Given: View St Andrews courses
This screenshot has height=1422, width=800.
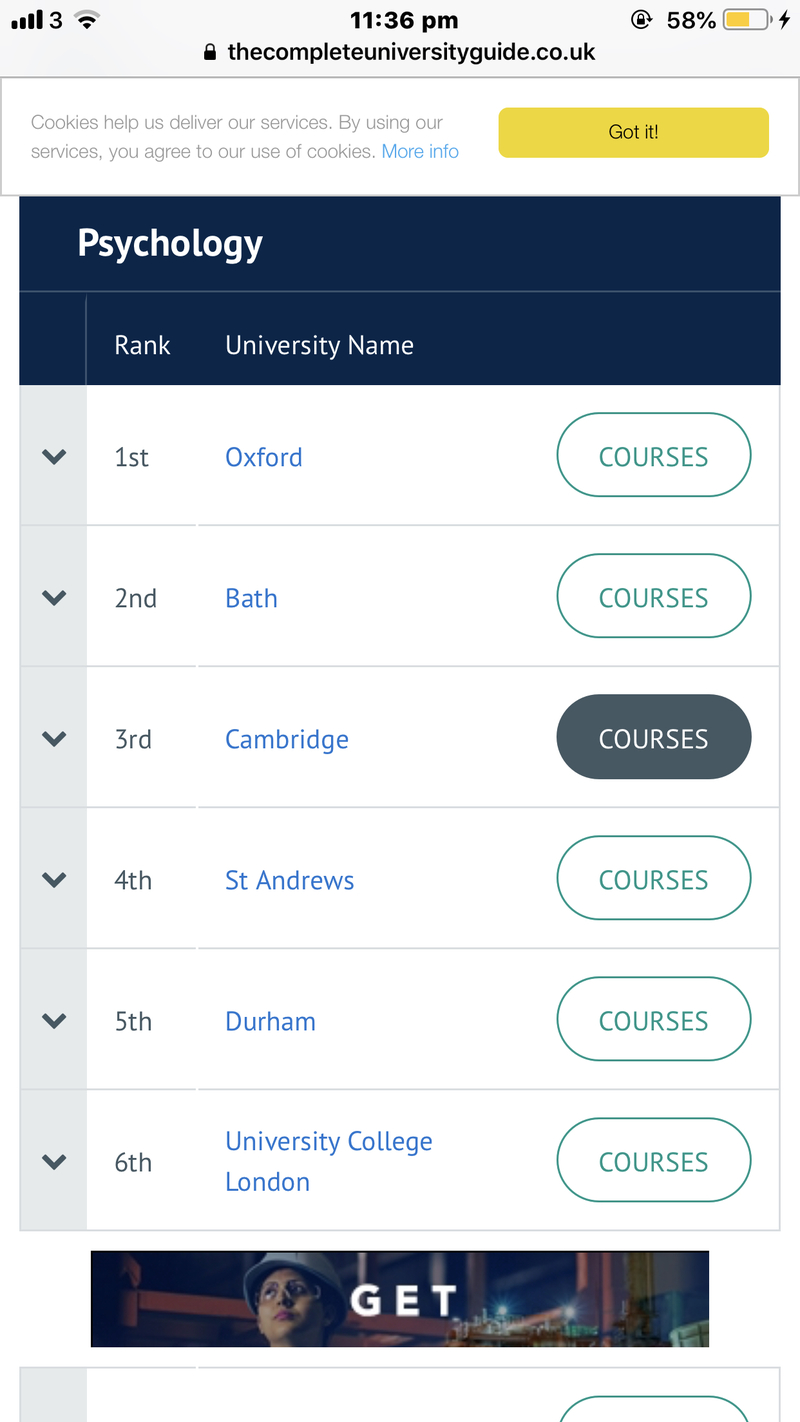Looking at the screenshot, I should point(653,878).
